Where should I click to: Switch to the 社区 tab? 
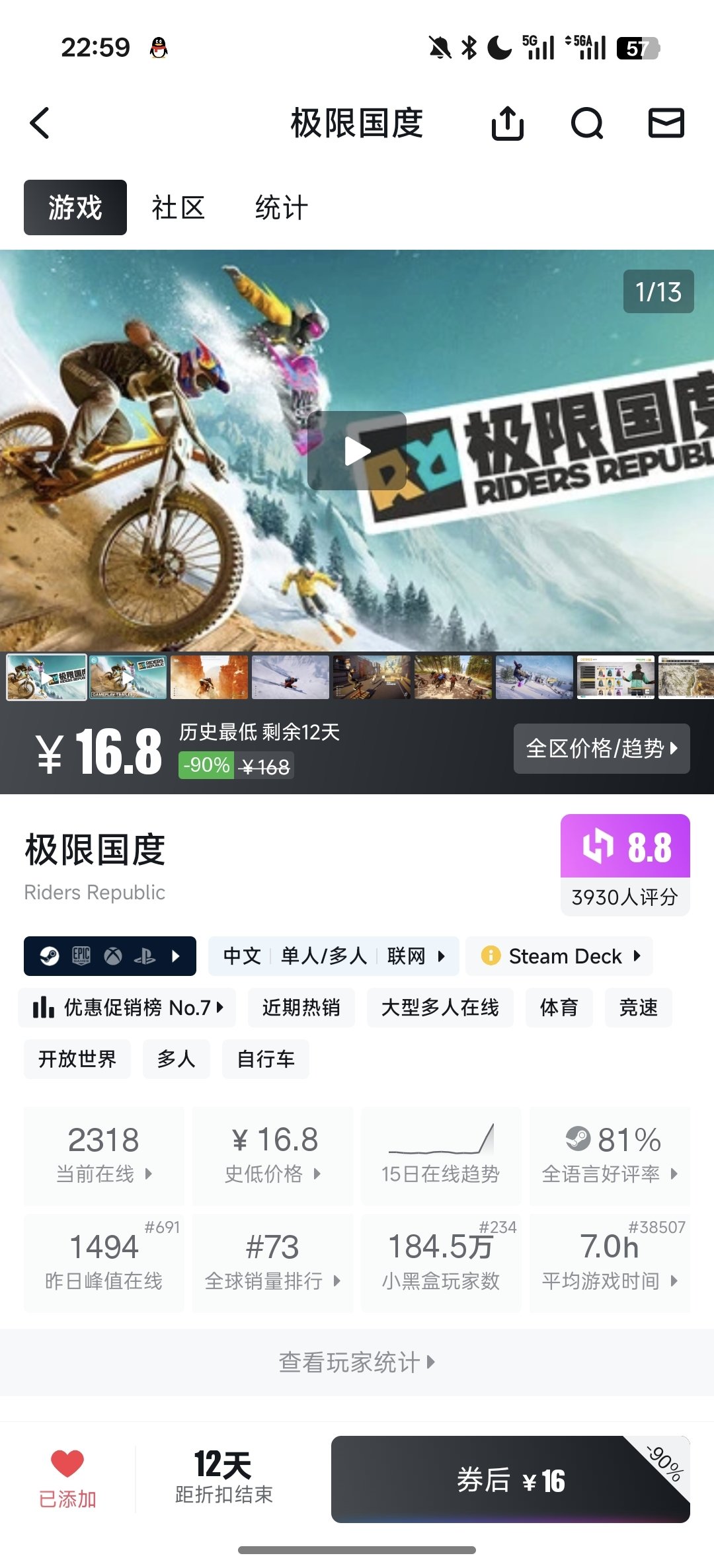coord(178,207)
